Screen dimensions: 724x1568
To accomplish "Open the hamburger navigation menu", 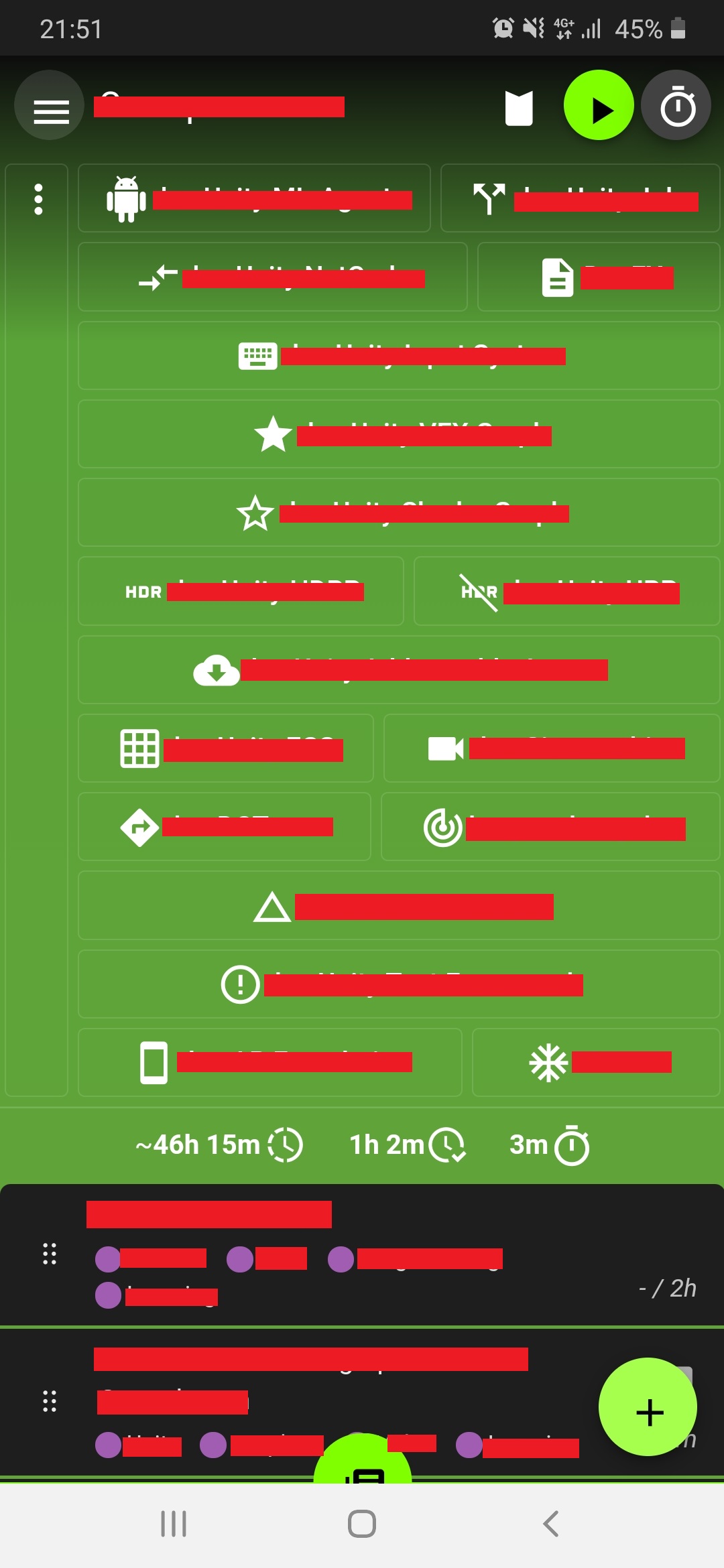I will [48, 105].
